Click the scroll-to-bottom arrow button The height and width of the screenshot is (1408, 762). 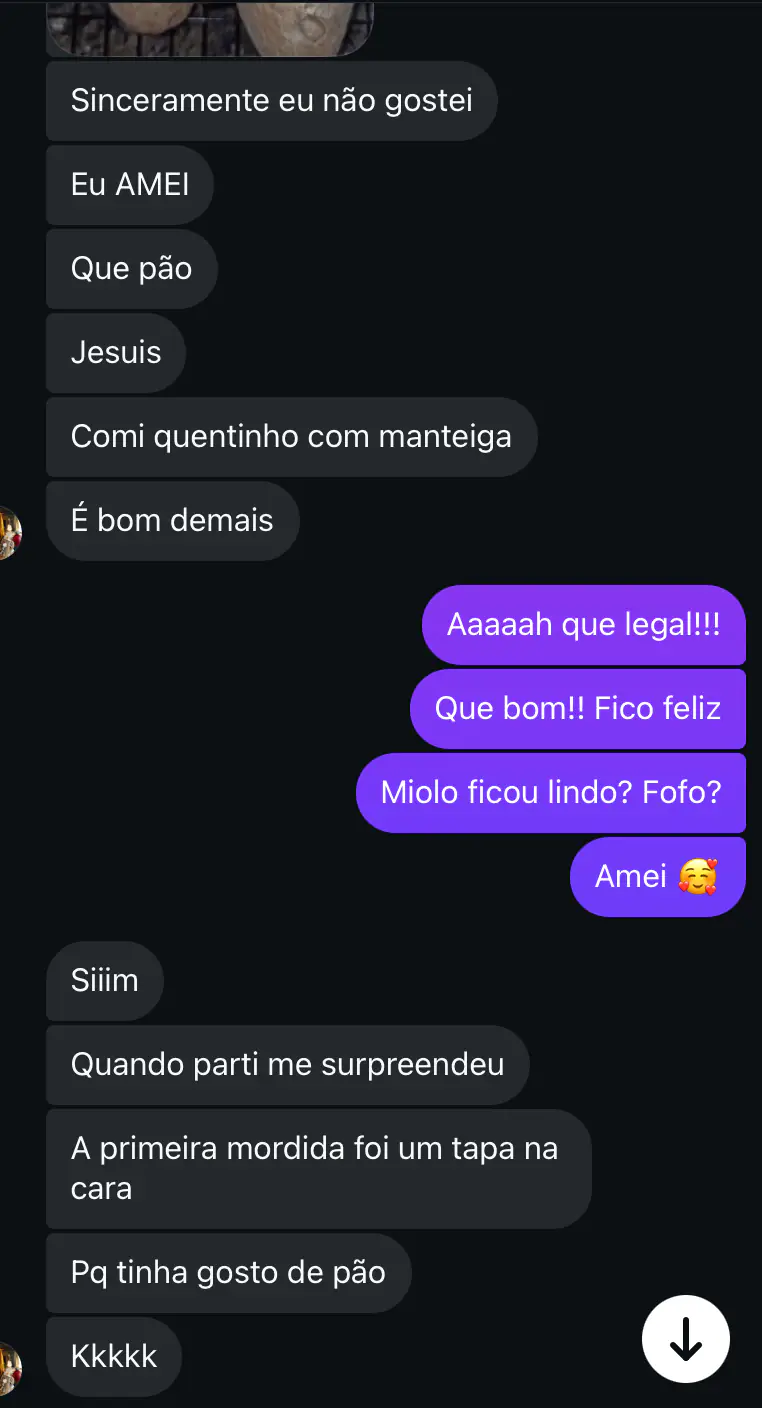686,1339
